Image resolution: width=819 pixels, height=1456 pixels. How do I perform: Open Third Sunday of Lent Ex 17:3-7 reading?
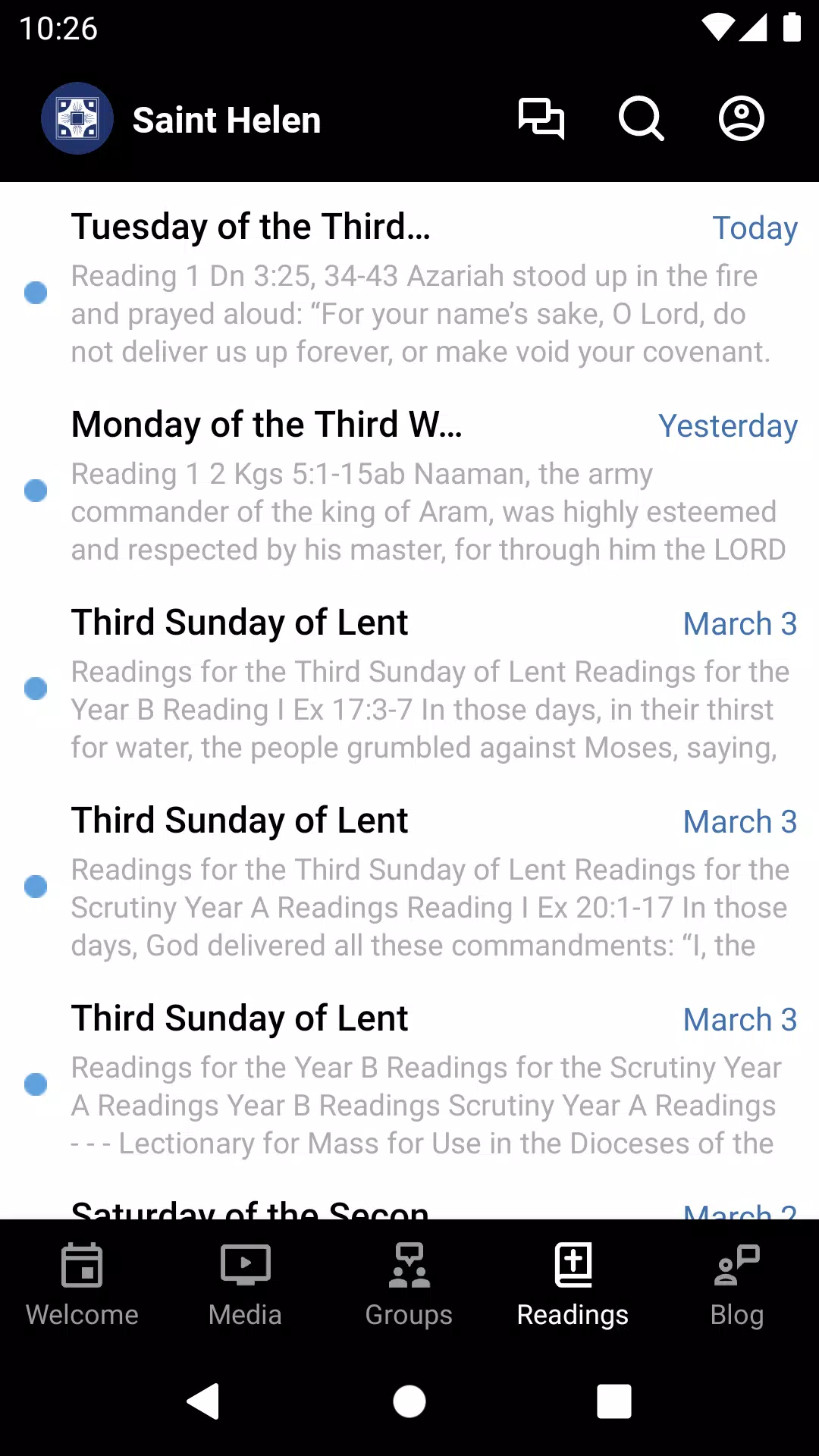[x=409, y=685]
